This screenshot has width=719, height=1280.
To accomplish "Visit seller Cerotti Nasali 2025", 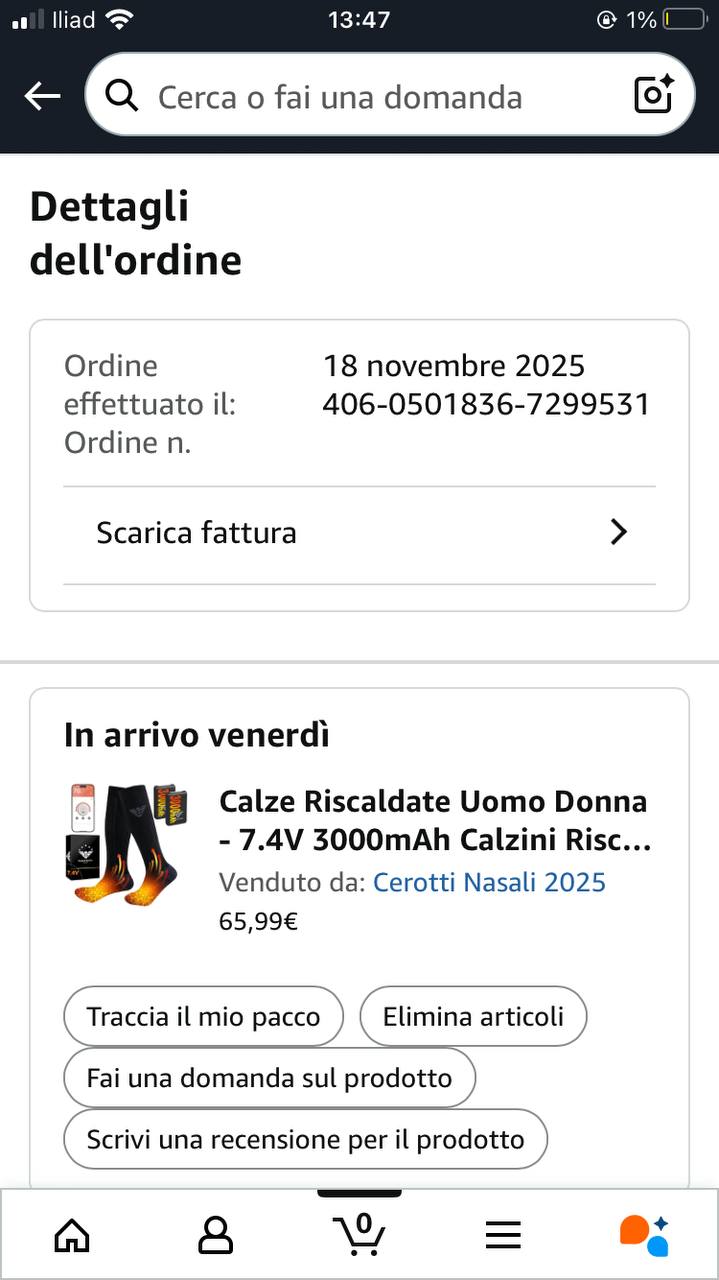I will point(489,882).
